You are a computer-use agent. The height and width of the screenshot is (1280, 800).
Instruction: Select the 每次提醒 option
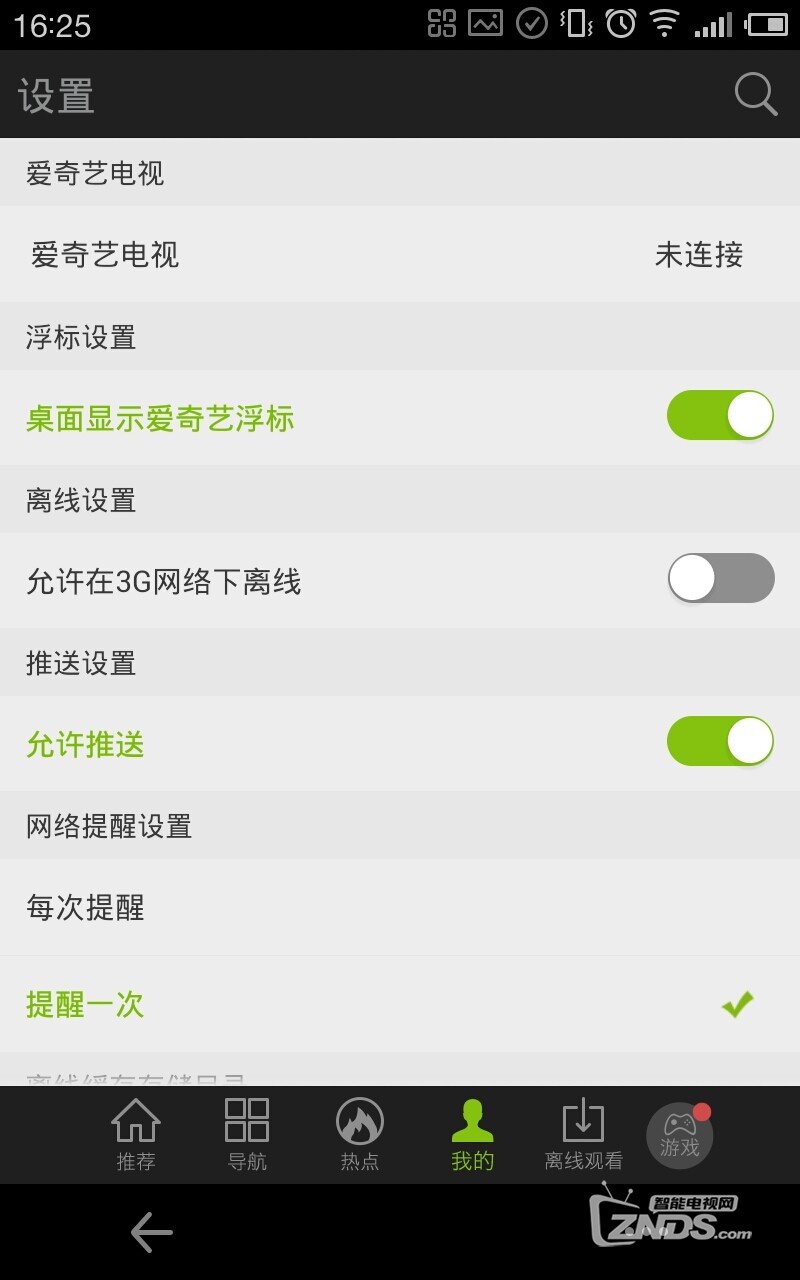pos(400,908)
